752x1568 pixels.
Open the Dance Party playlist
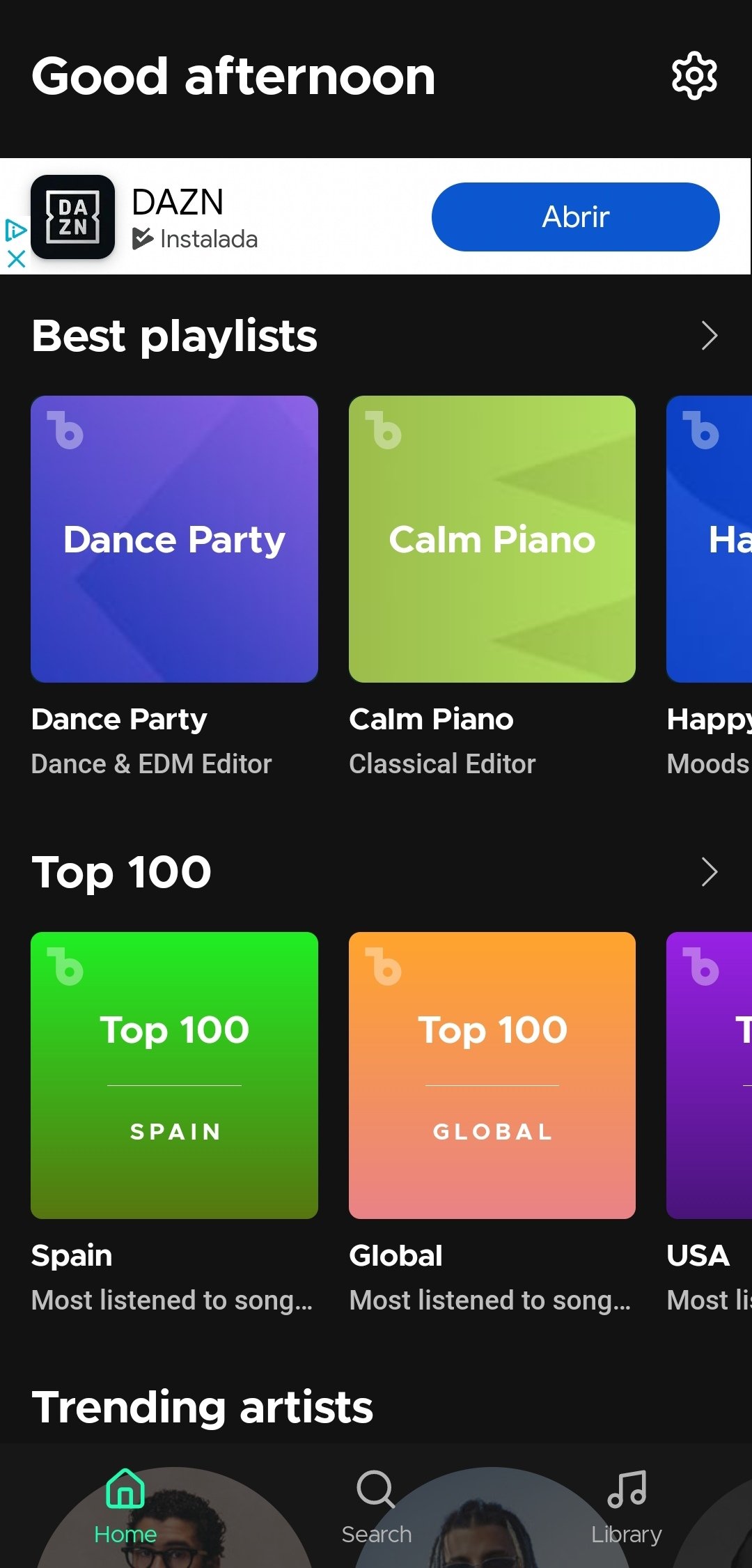click(174, 539)
